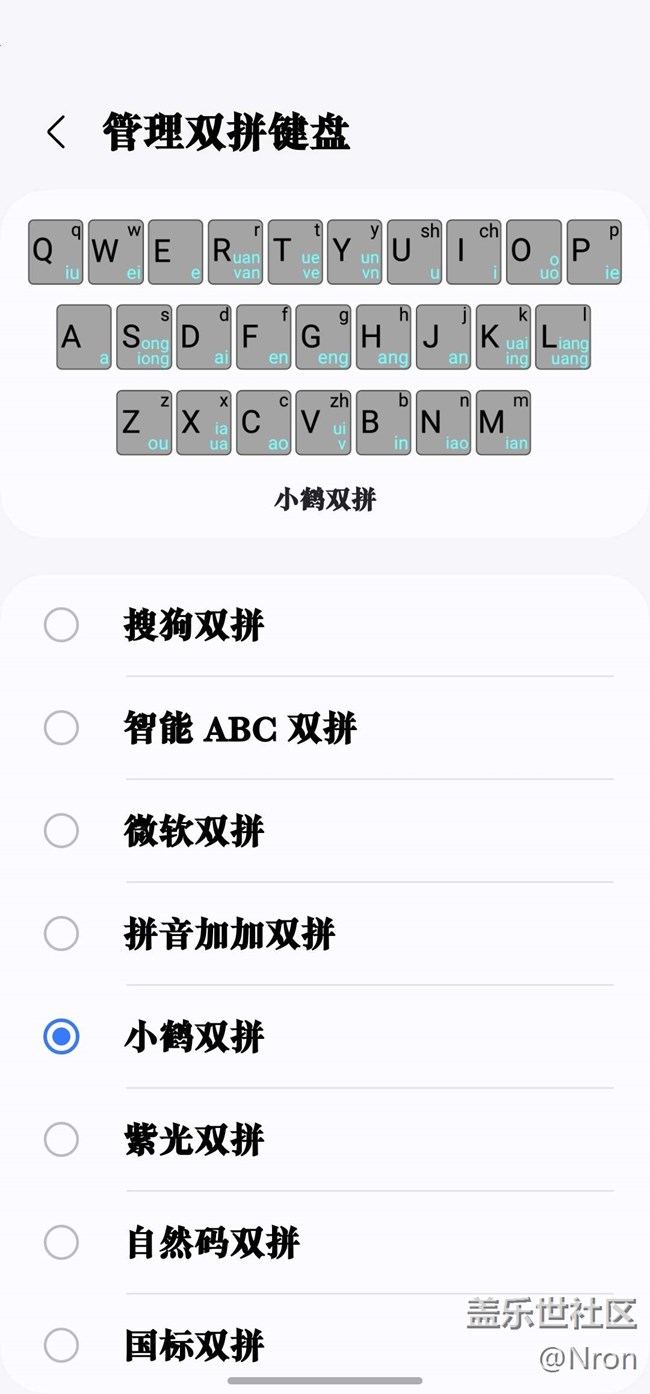Pick 拼音加加双拼 layout
This screenshot has width=650, height=1394.
pos(325,934)
